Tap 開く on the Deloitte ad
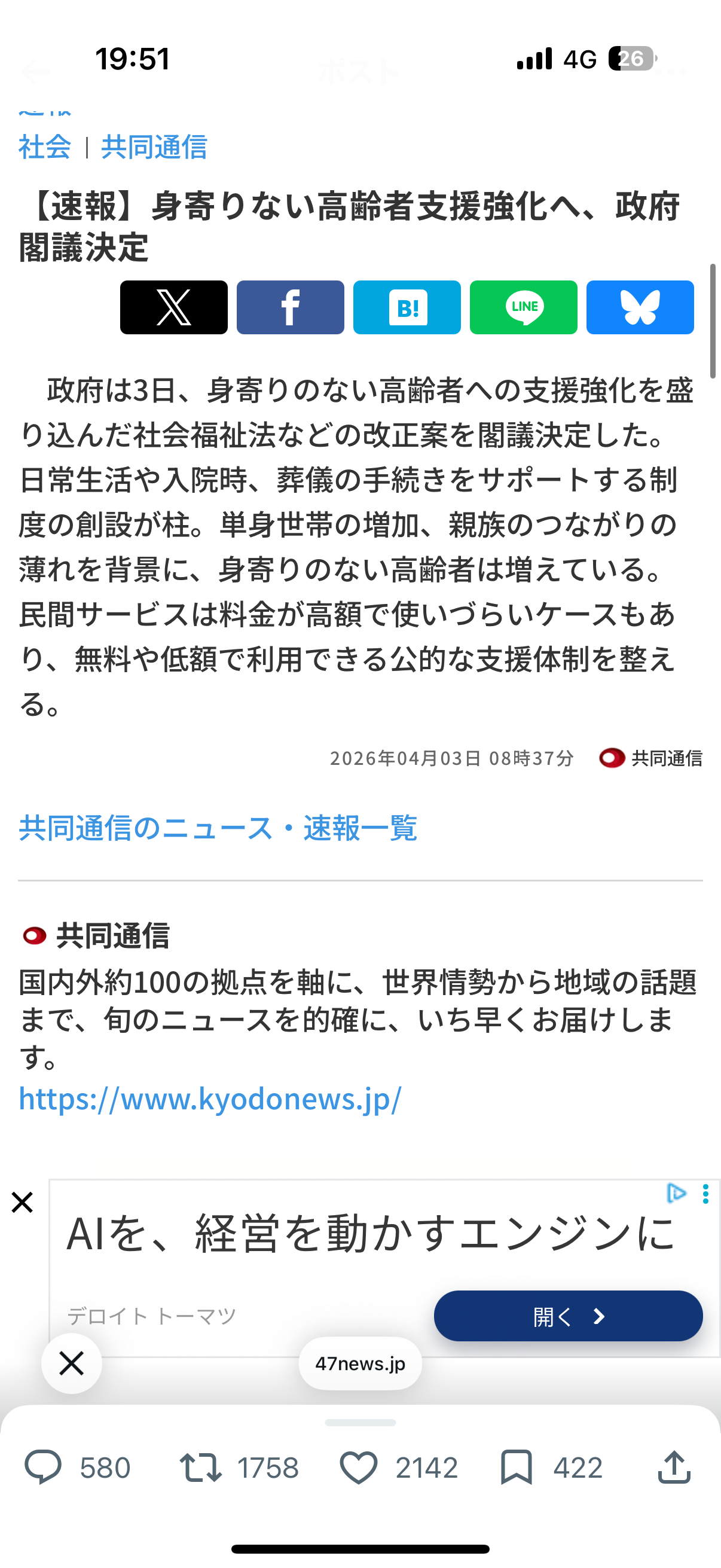Image resolution: width=721 pixels, height=1568 pixels. coord(568,1316)
